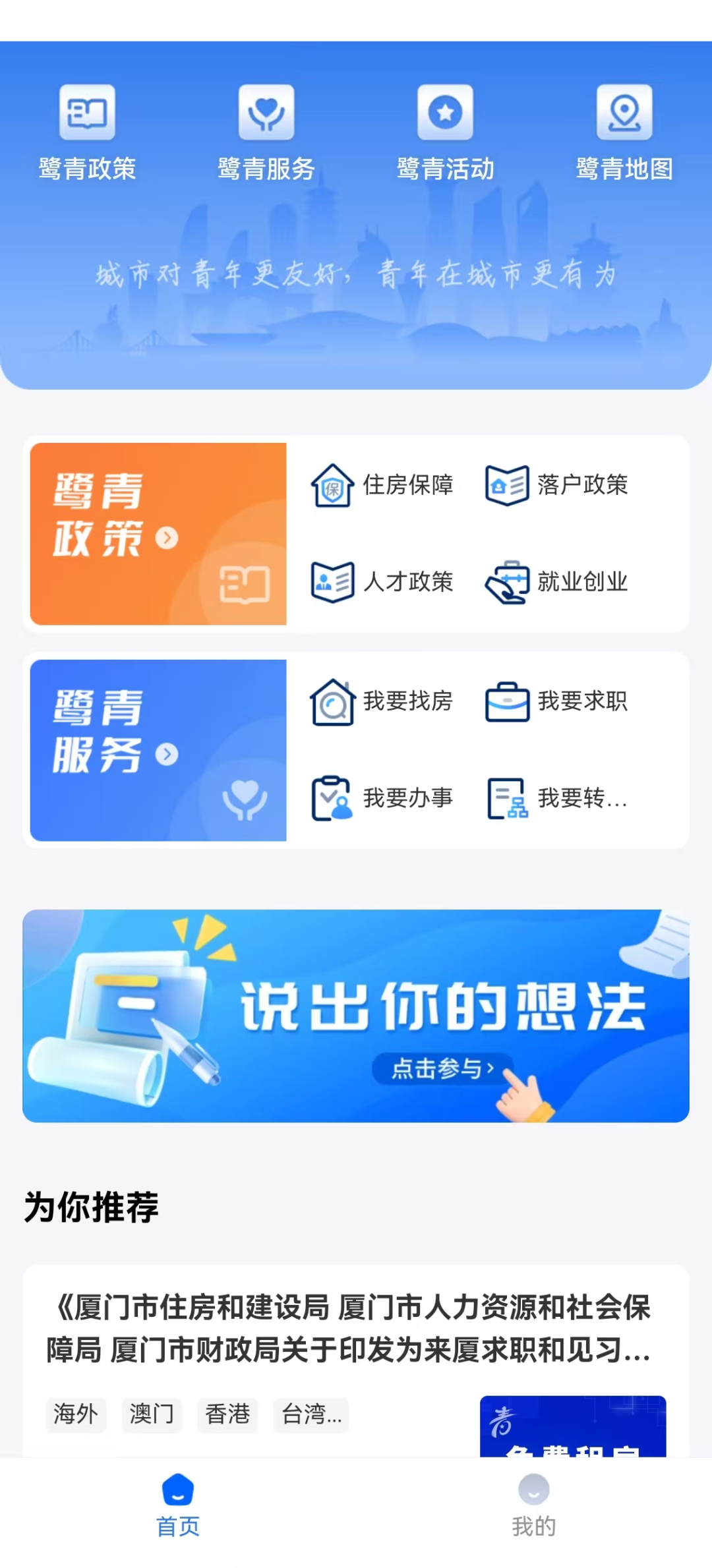
Task: Choose 我要求职
Action: [x=557, y=701]
